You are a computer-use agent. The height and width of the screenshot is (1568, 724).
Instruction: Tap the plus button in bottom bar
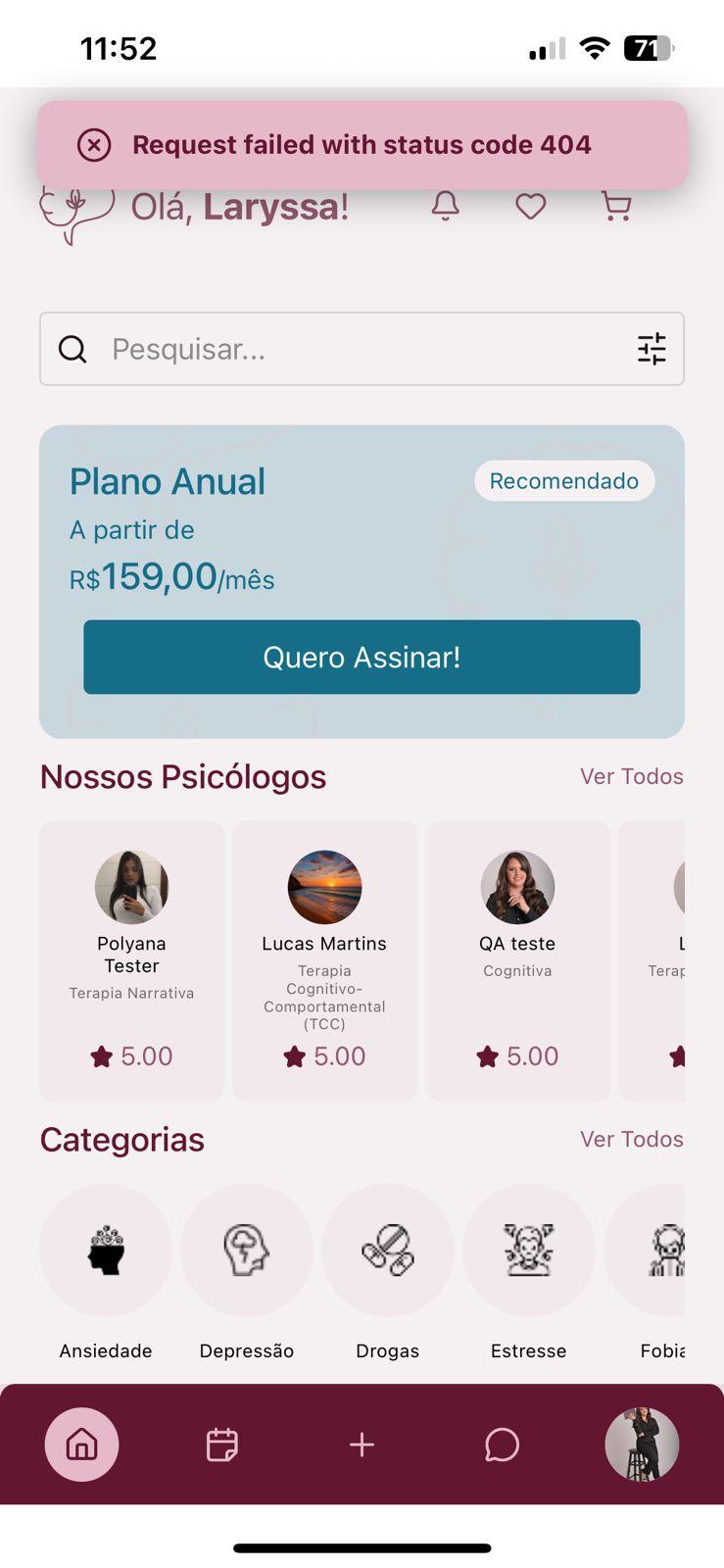pos(362,1445)
